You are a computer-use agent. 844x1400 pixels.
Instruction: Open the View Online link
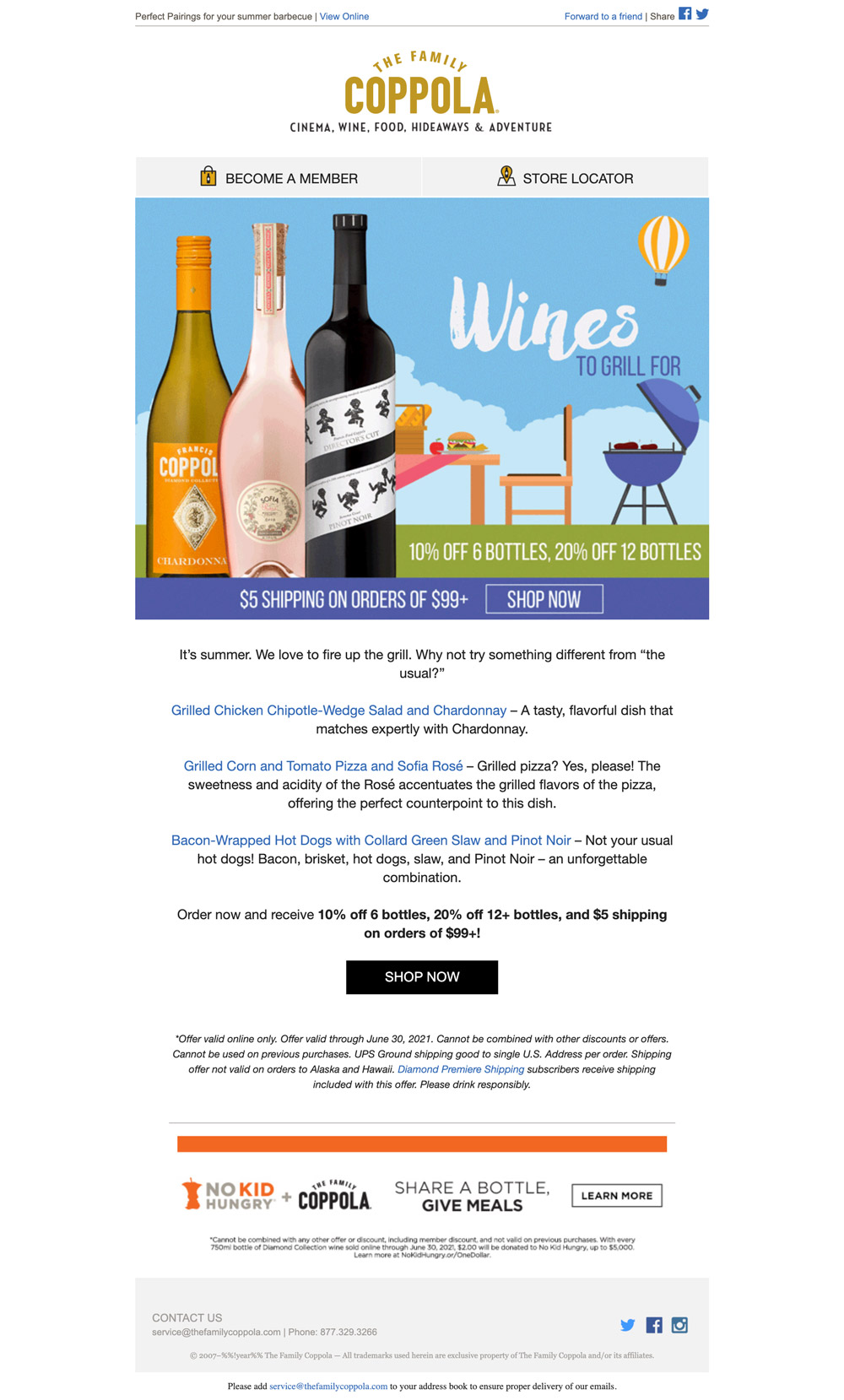(344, 16)
